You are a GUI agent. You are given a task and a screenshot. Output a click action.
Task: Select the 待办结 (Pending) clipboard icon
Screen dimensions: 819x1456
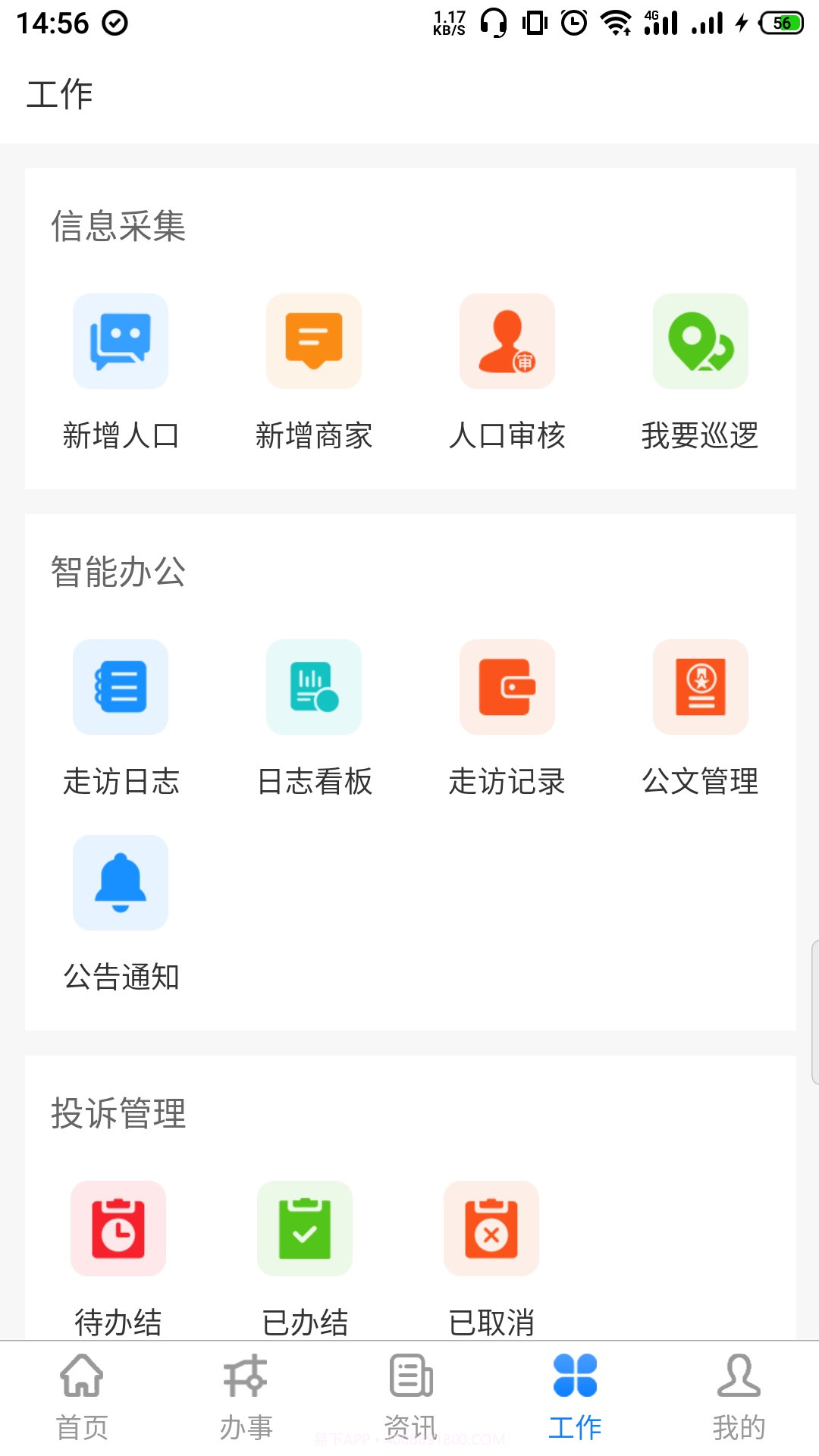(x=118, y=1228)
